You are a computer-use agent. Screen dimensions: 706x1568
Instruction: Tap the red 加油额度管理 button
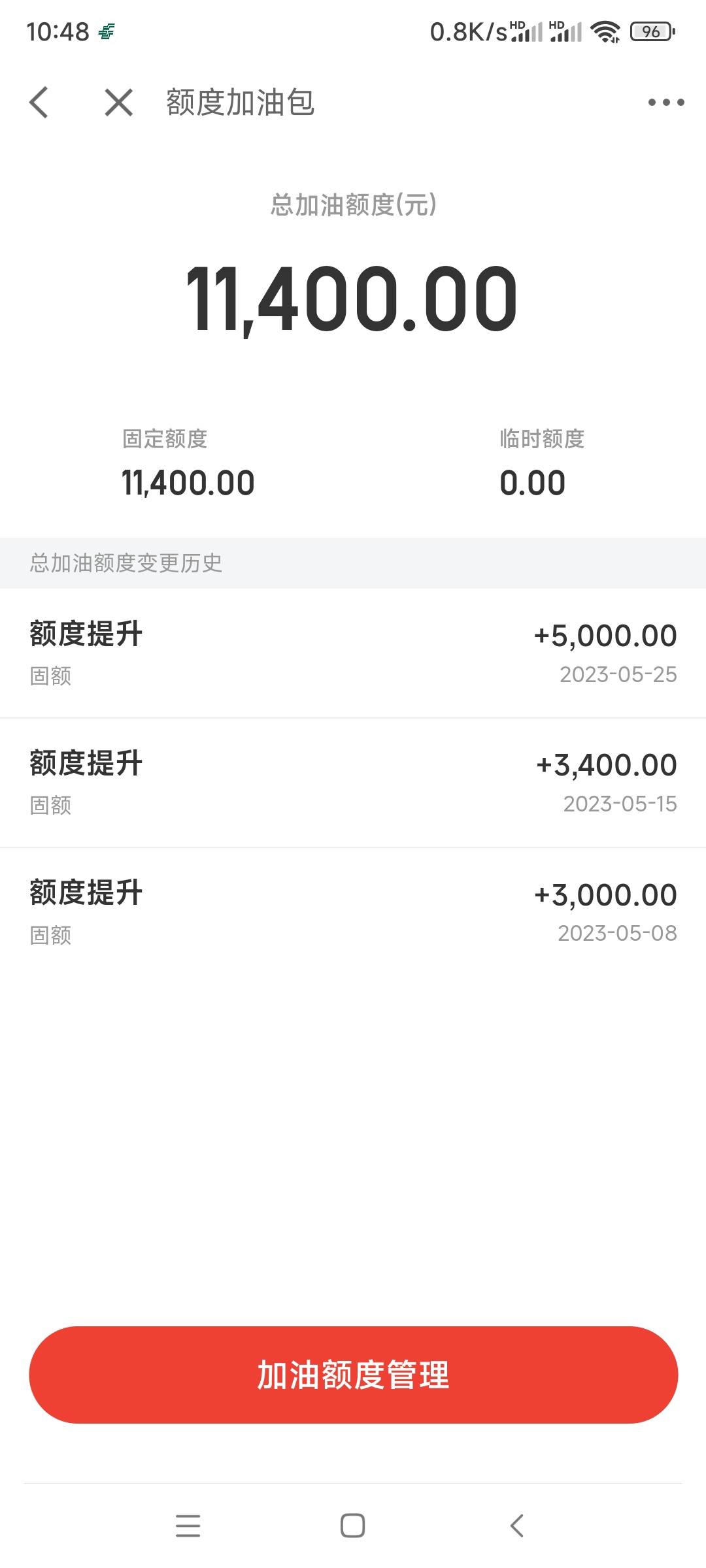[353, 1375]
